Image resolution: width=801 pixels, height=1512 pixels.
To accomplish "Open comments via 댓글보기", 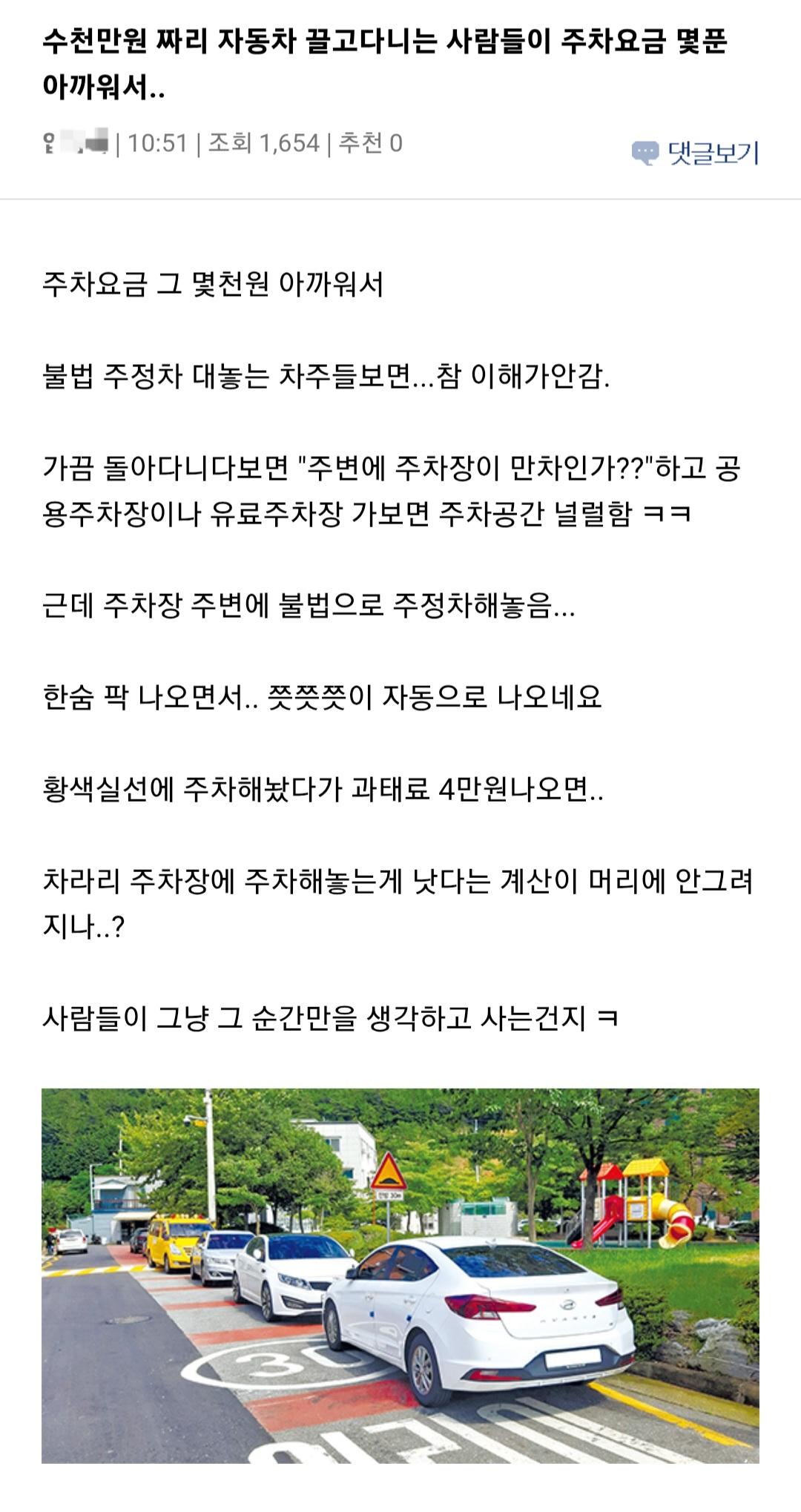I will pos(696,153).
